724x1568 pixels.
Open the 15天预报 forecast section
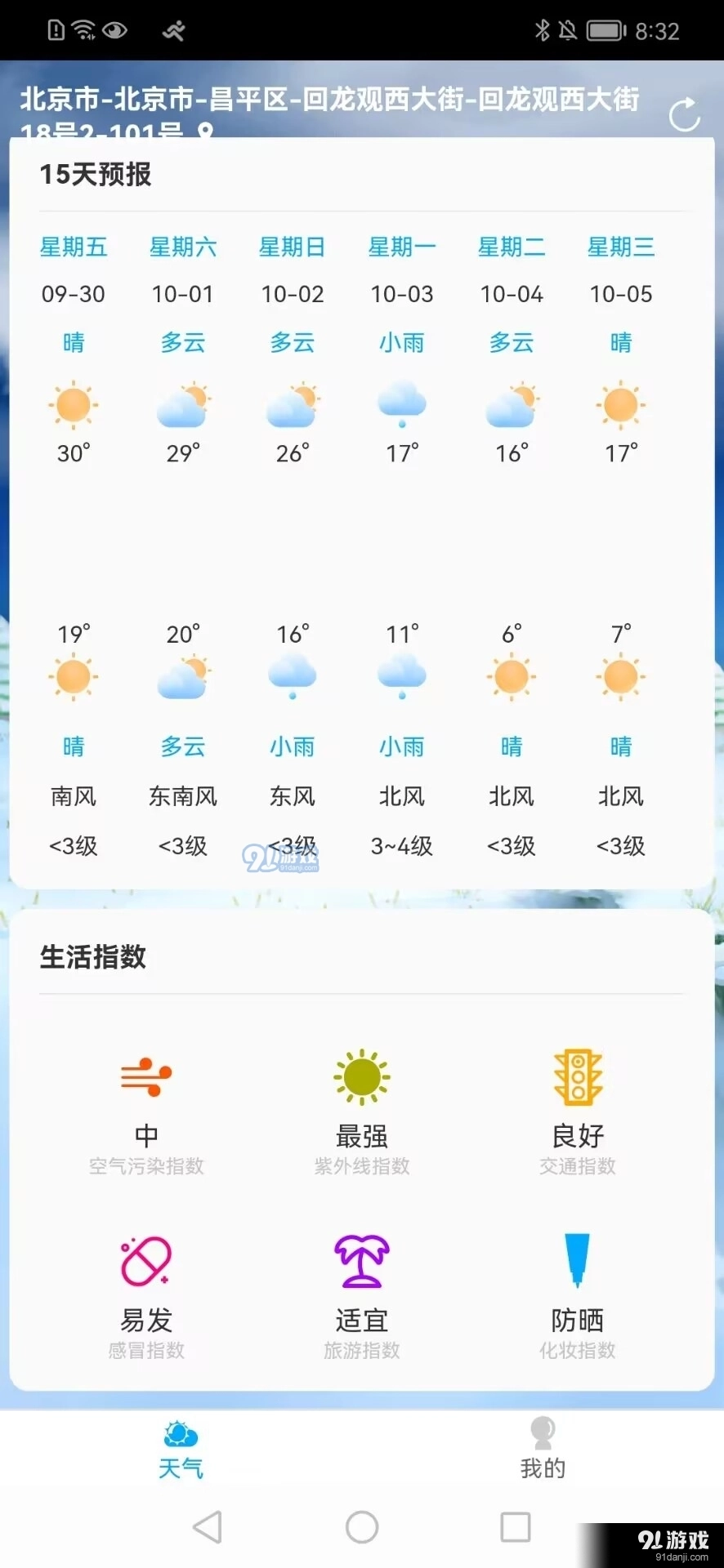pyautogui.click(x=96, y=174)
